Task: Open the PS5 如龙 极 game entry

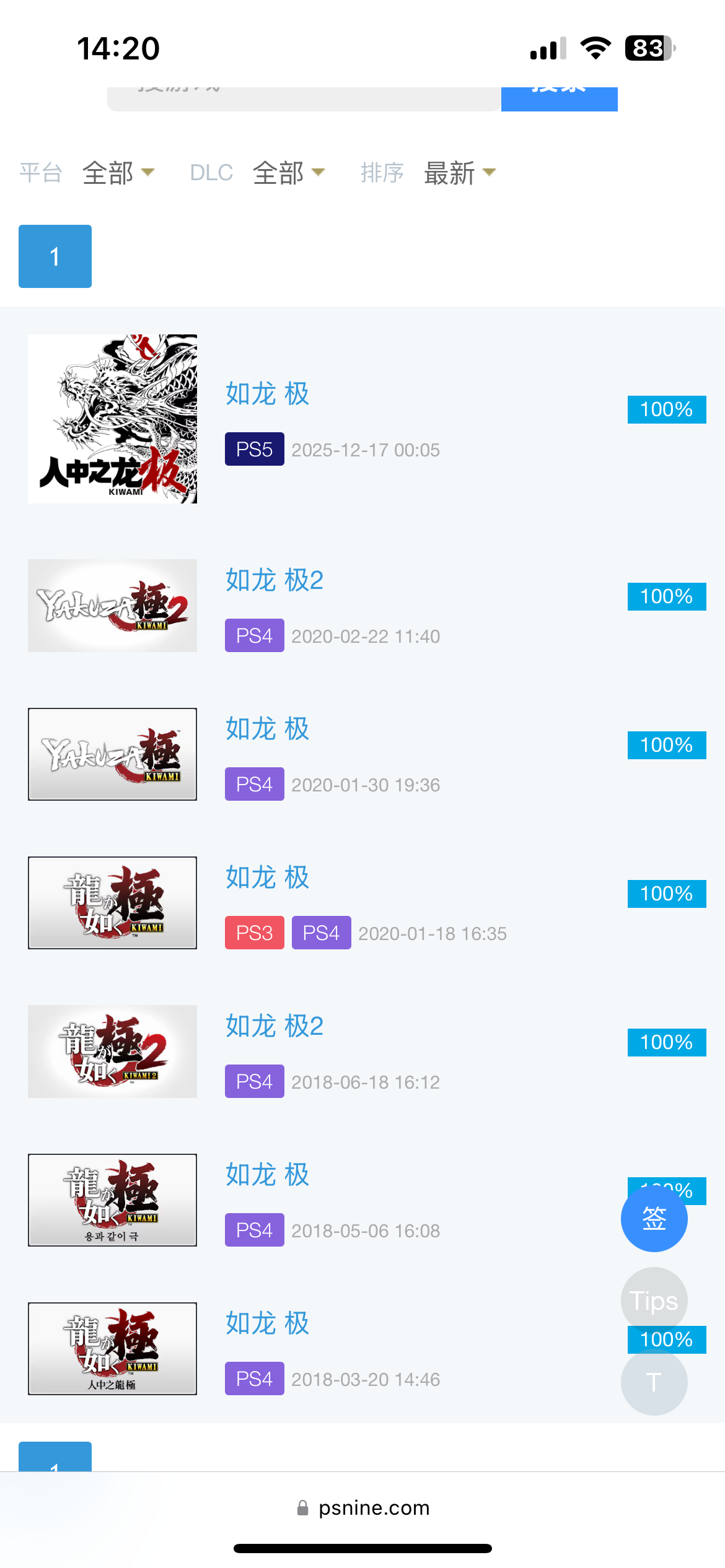Action: 267,394
